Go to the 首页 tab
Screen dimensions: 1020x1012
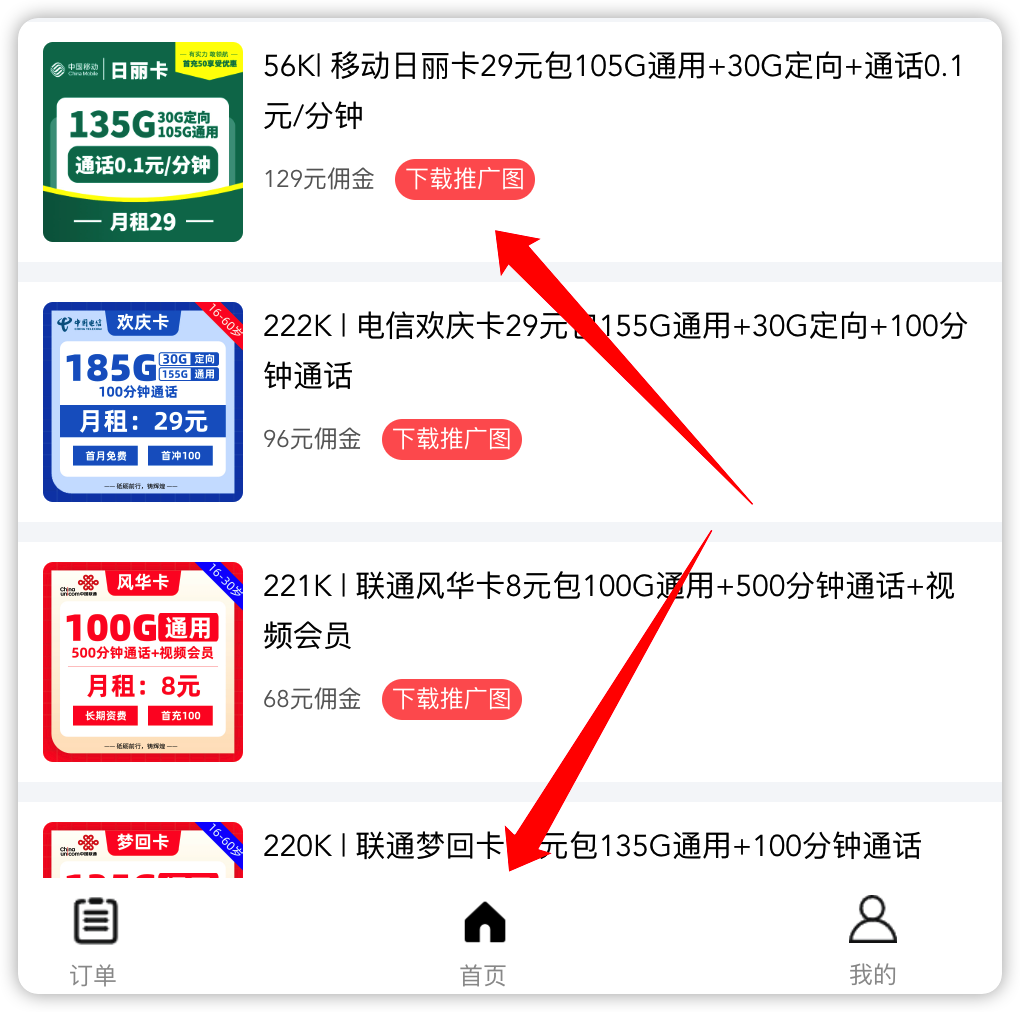[x=484, y=940]
